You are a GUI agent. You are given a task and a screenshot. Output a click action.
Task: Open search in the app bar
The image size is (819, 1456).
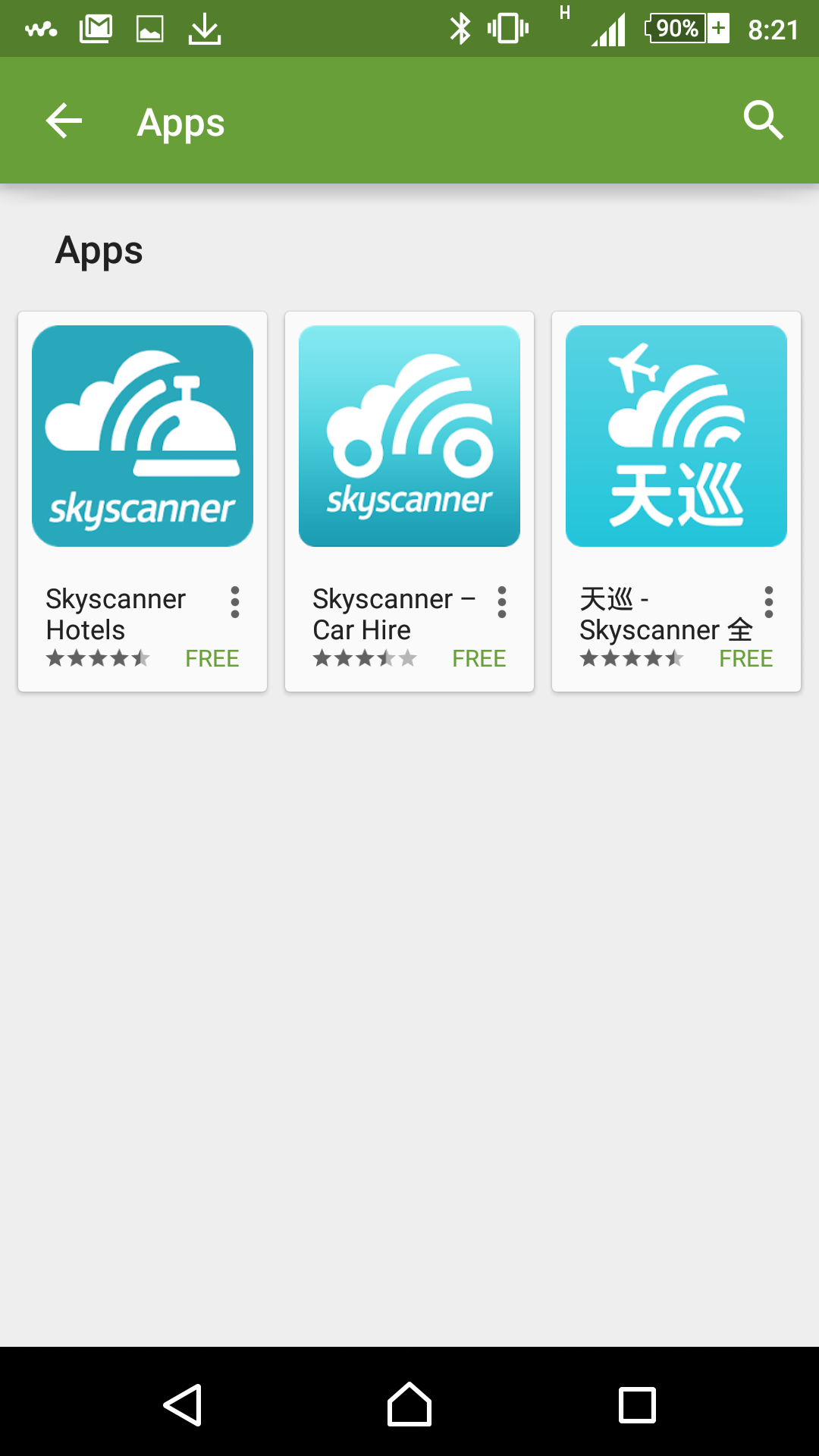763,120
